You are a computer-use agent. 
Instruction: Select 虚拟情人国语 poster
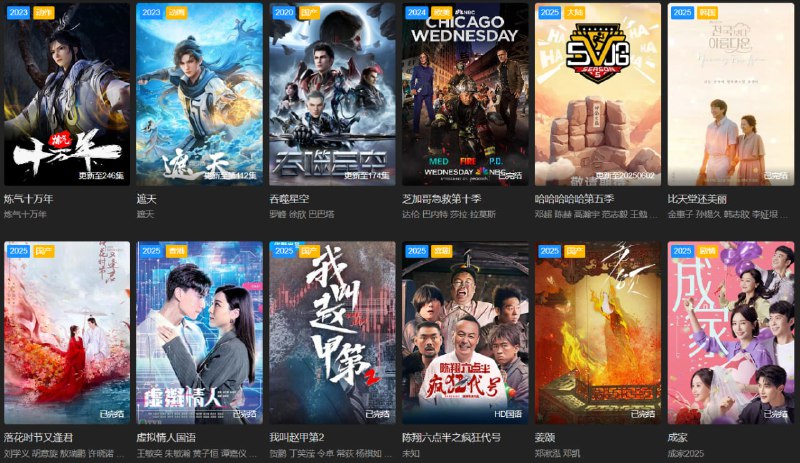[199, 333]
